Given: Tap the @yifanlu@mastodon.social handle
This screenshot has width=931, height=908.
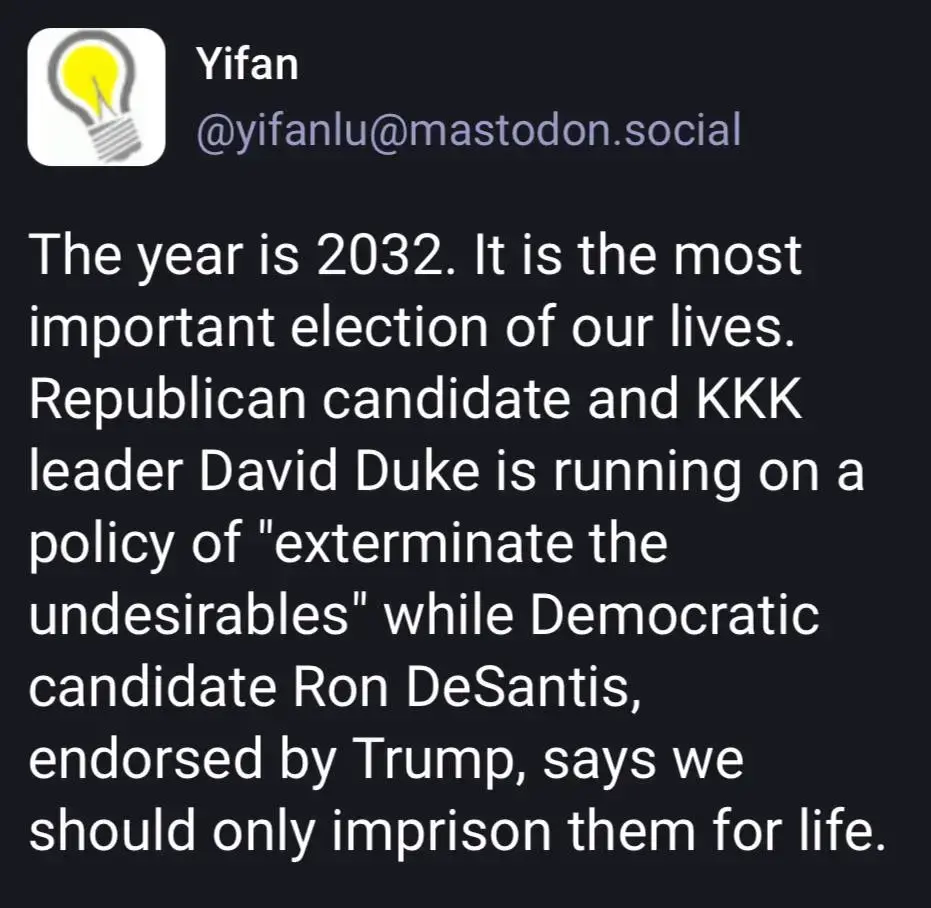Looking at the screenshot, I should [x=468, y=131].
